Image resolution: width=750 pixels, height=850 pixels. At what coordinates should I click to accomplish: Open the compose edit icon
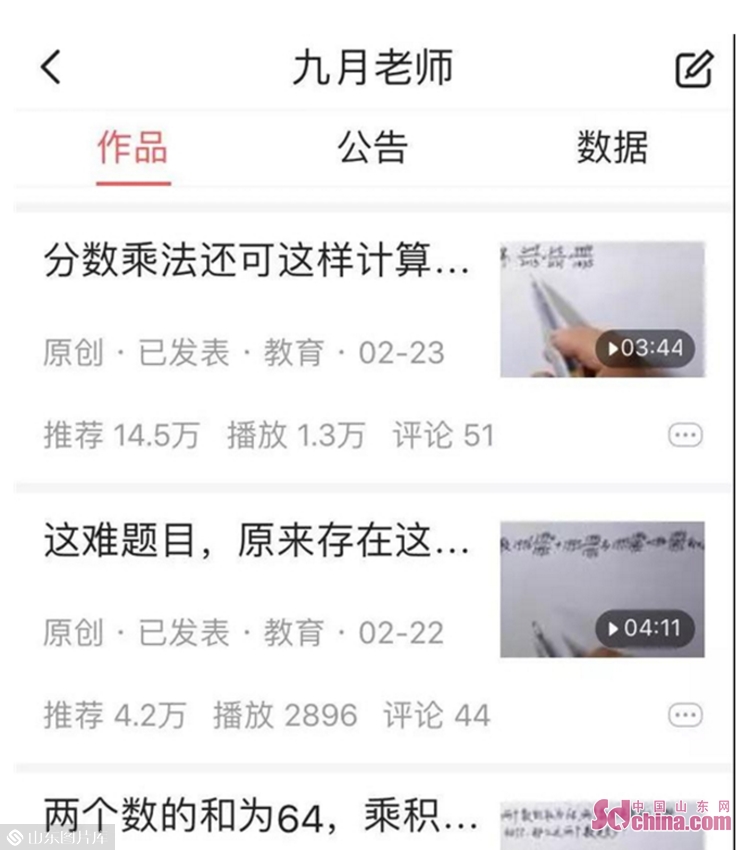click(694, 68)
